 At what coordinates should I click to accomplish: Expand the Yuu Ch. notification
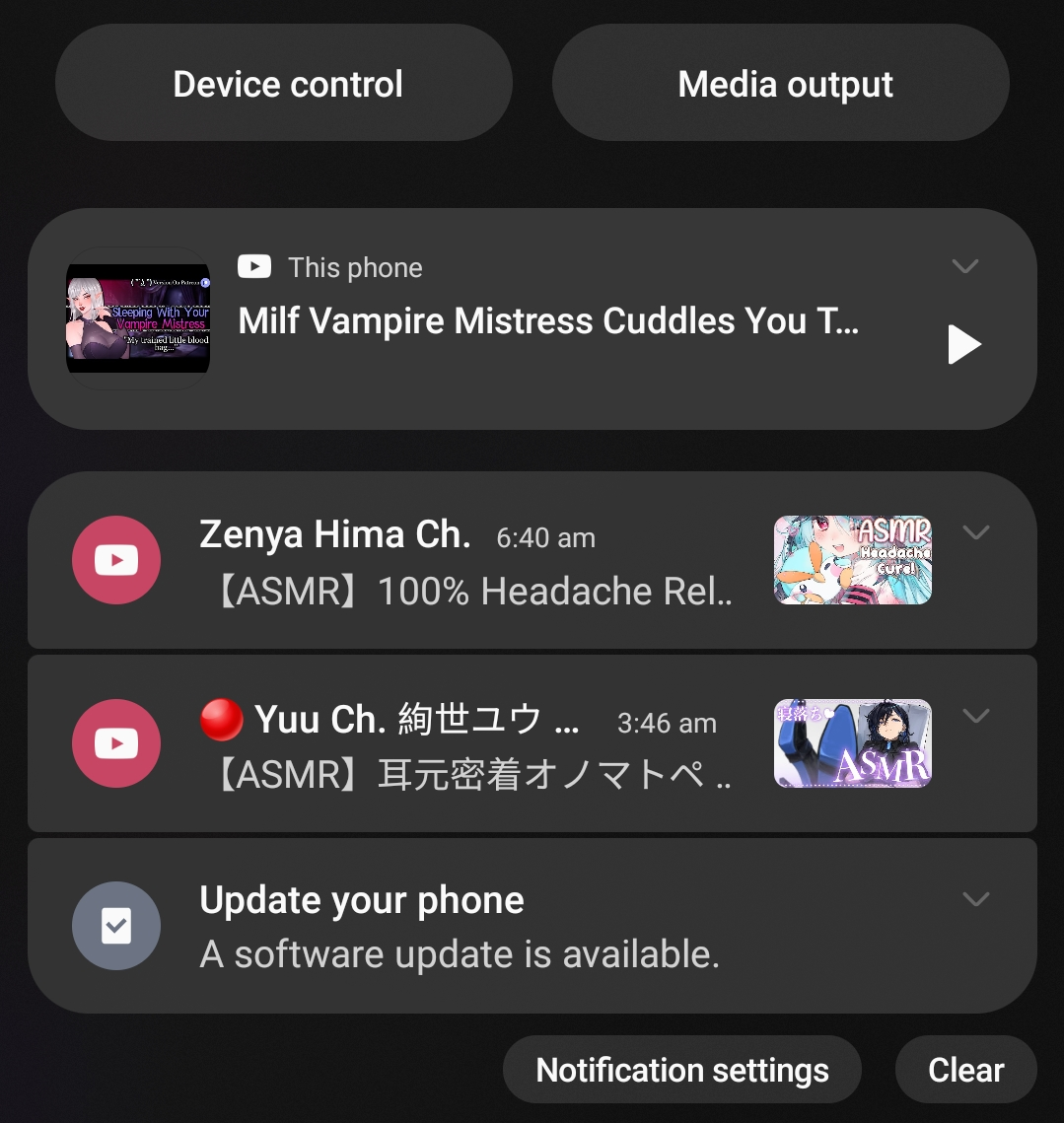click(975, 716)
